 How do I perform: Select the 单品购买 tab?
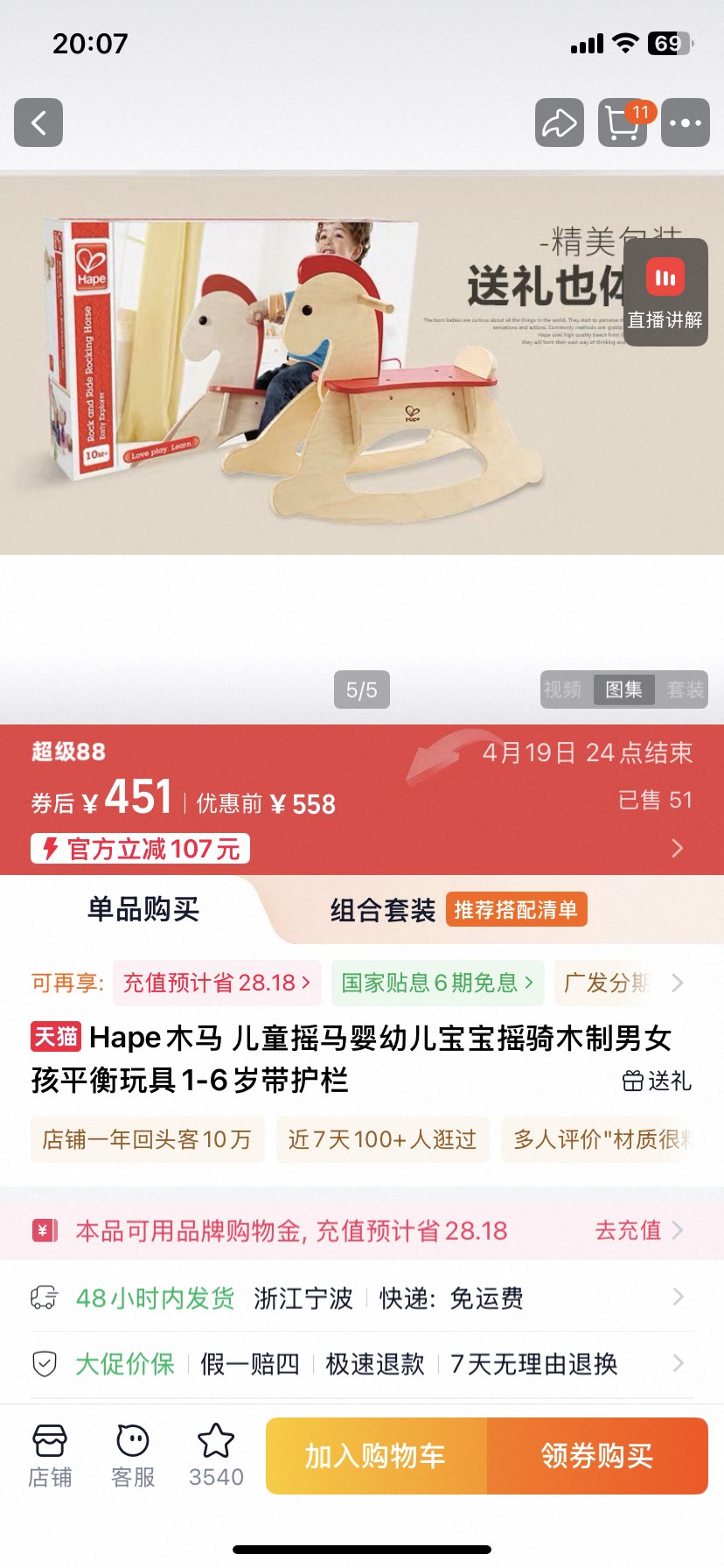143,910
